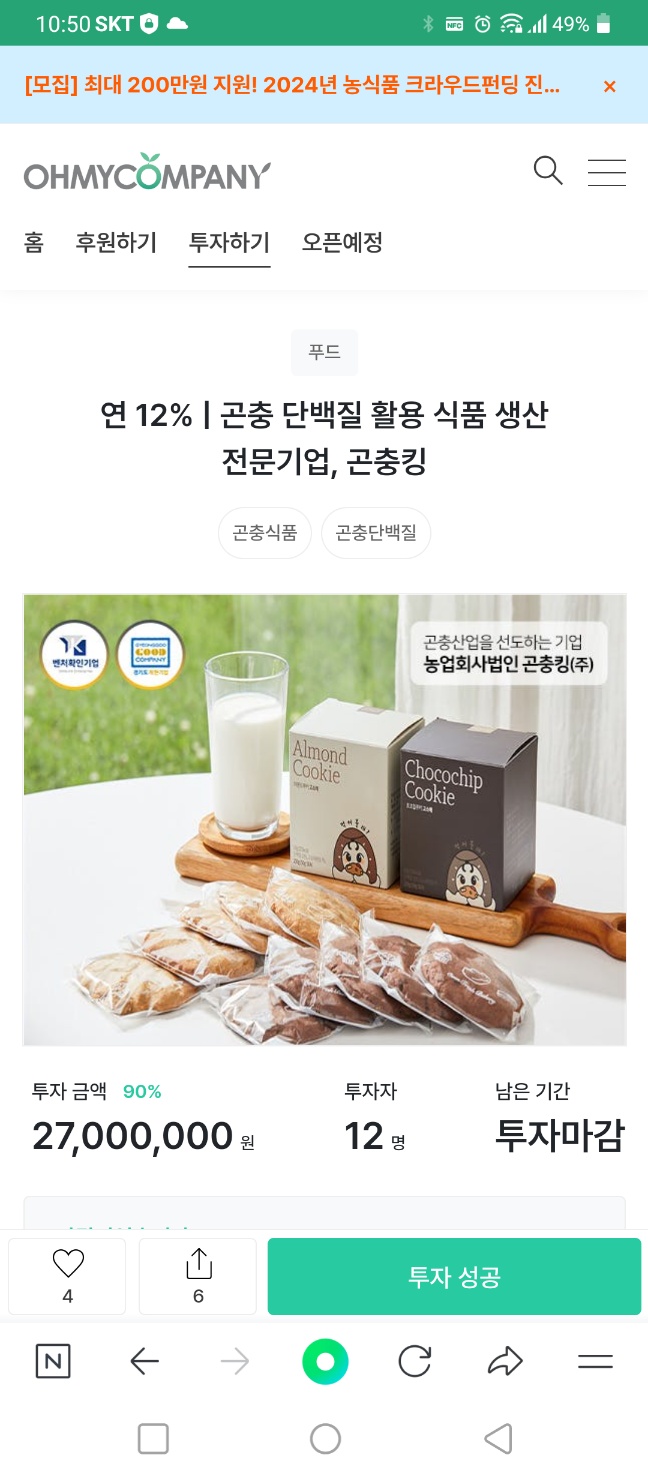The width and height of the screenshot is (648, 1476).
Task: Open the 2024 농식품 크라우드펀딩 announcement banner
Action: click(x=292, y=86)
